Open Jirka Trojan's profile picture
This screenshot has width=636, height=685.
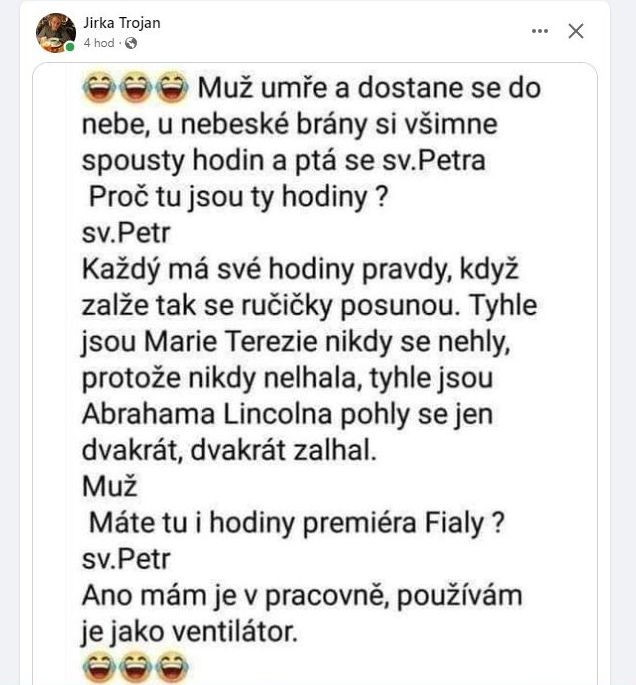click(x=56, y=33)
